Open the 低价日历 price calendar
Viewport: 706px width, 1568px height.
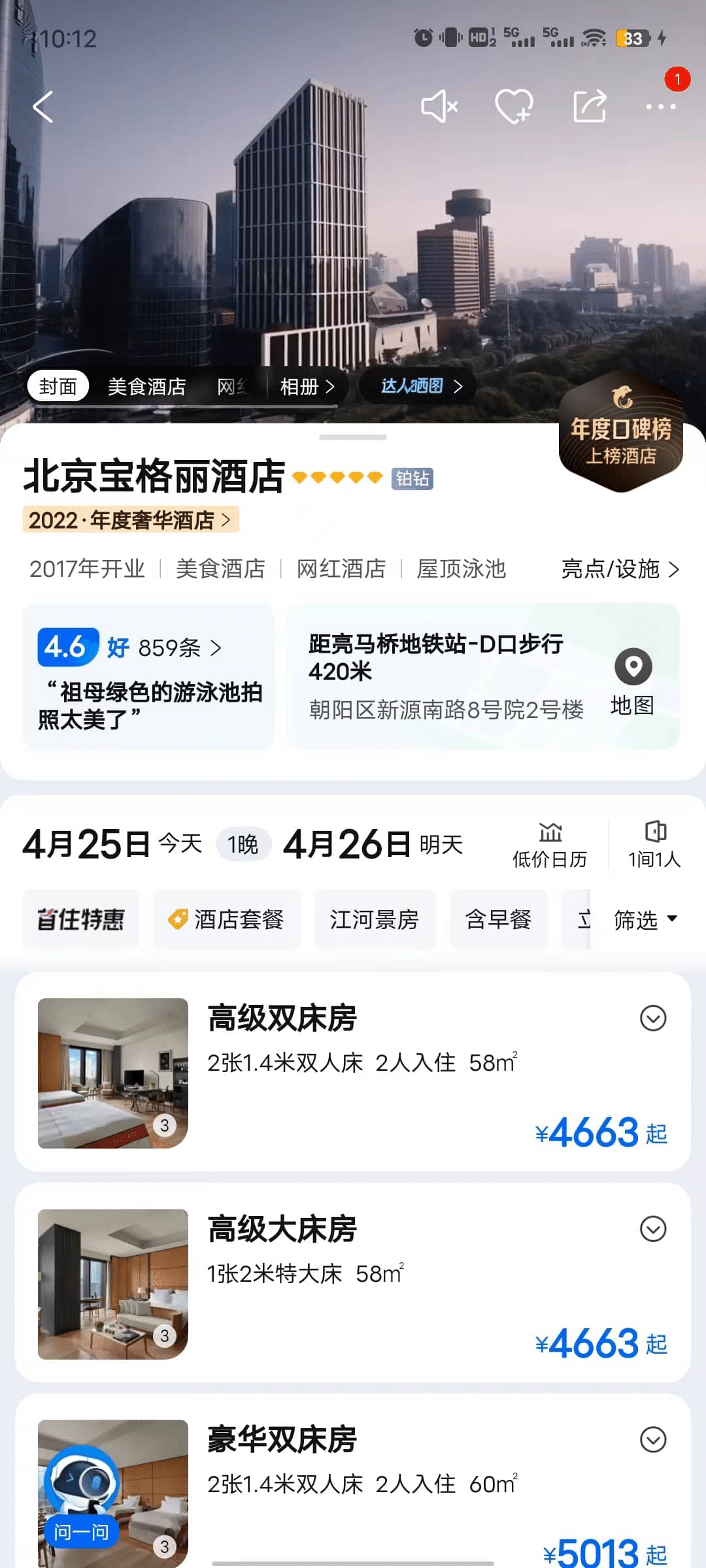(x=550, y=845)
